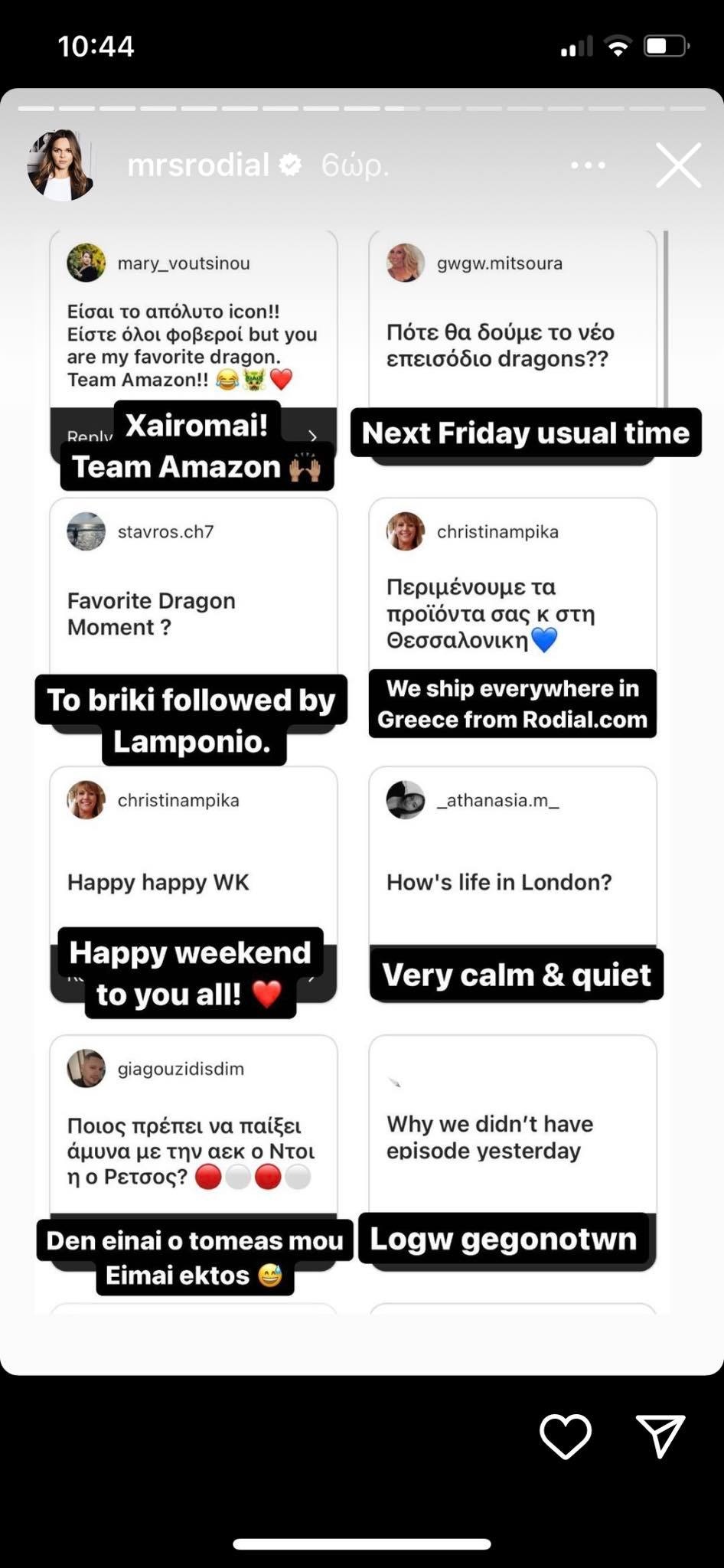Share the story via paper plane
Screen dimensions: 724x1568
click(660, 1435)
